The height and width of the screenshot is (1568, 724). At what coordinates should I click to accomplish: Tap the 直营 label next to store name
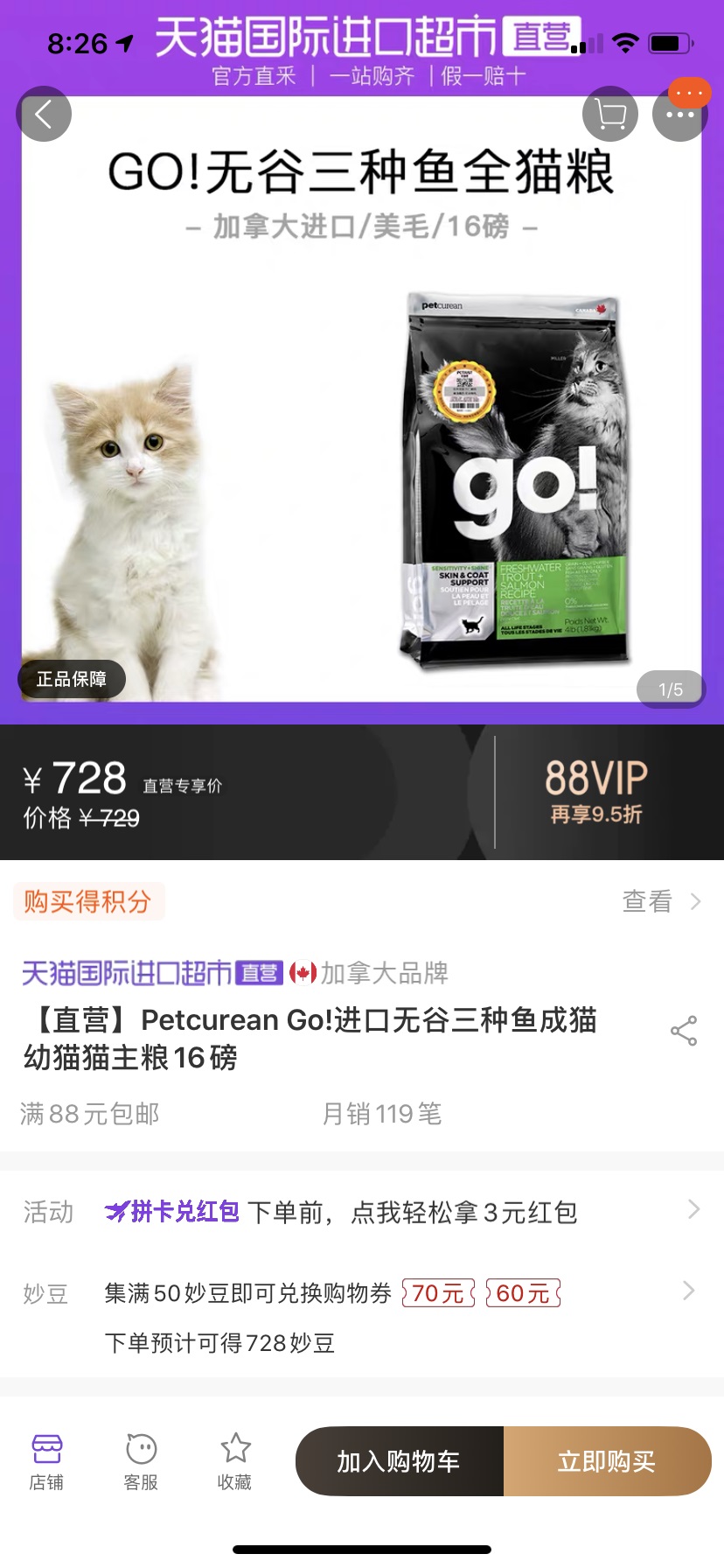pos(260,971)
